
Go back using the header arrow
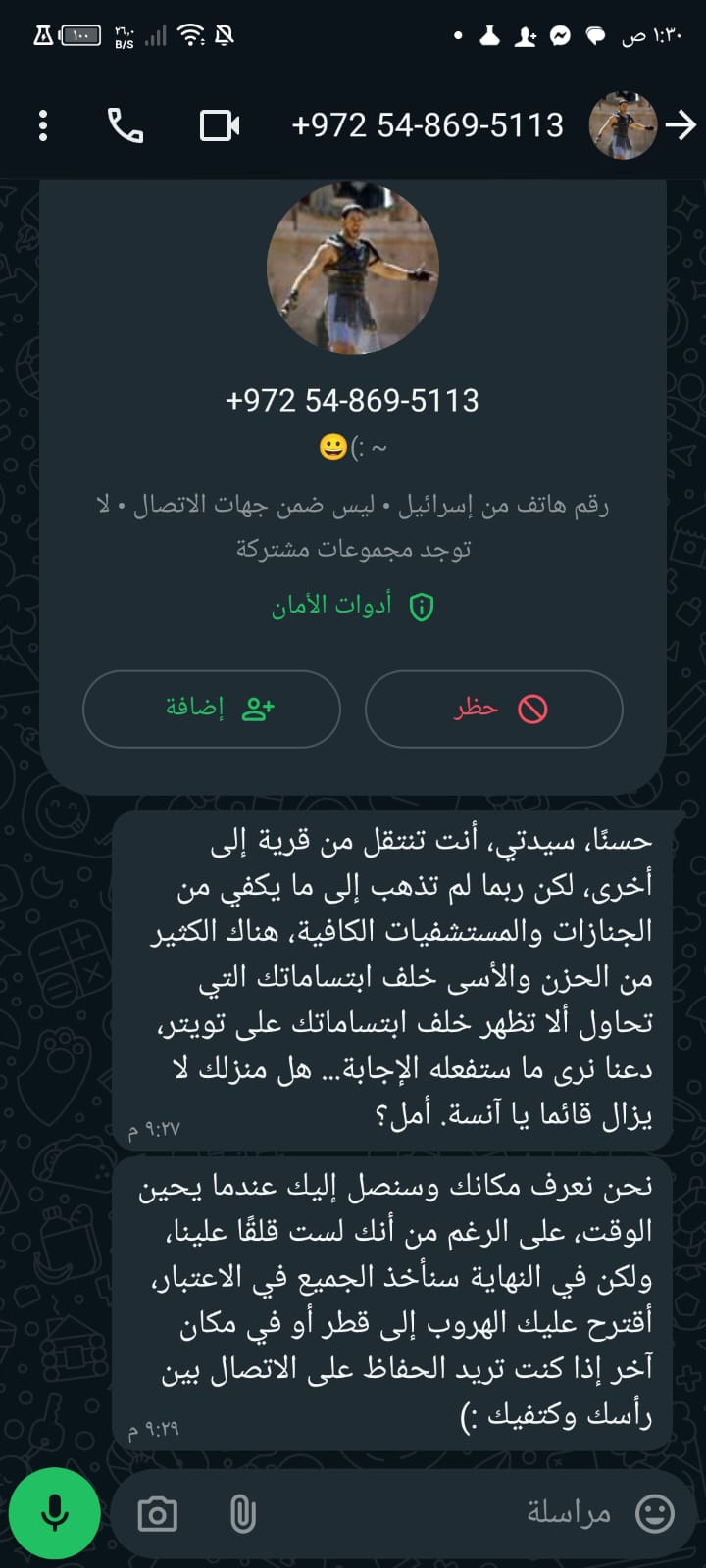click(681, 125)
